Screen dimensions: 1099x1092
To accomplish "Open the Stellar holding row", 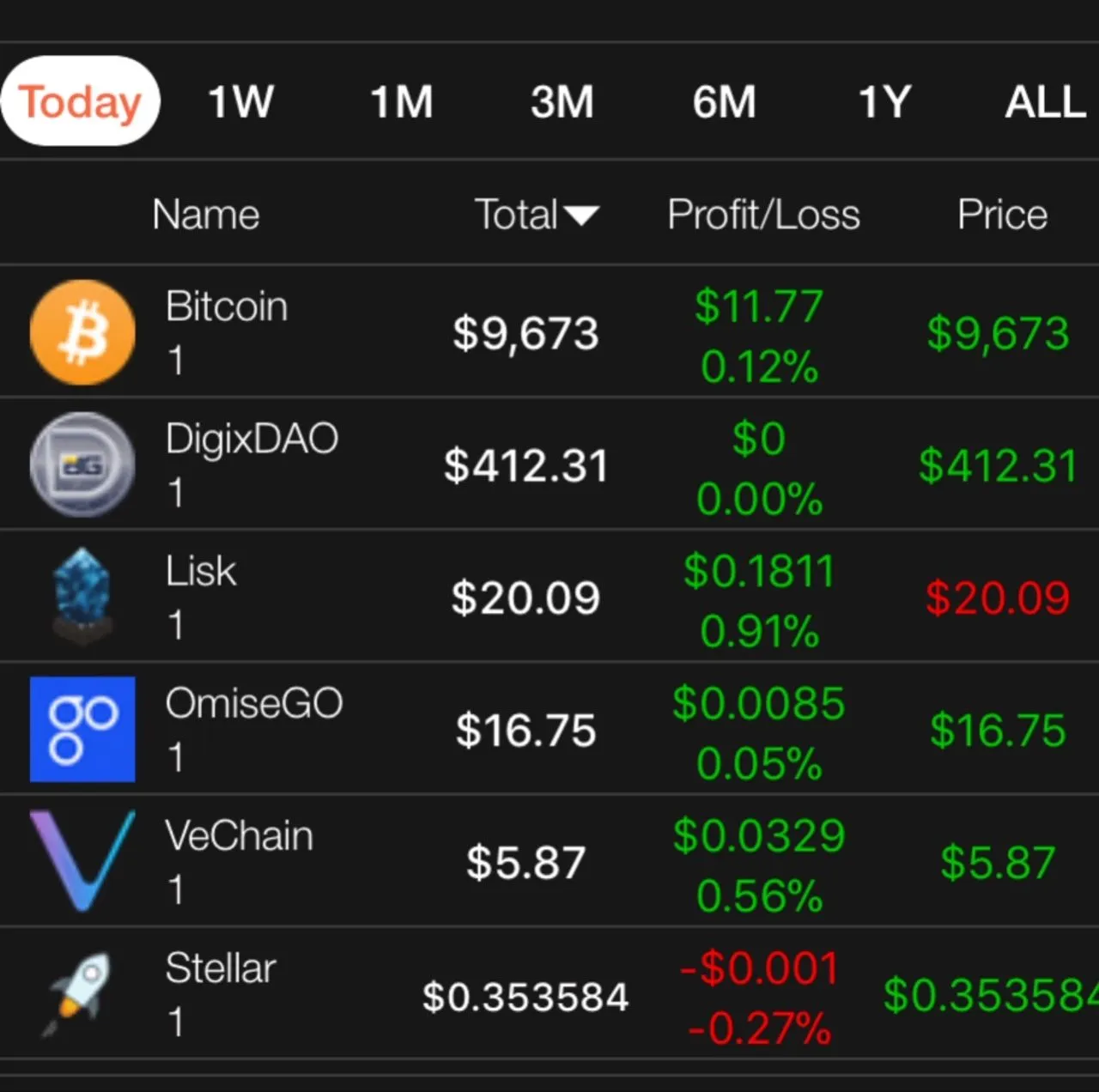I will tap(220, 993).
